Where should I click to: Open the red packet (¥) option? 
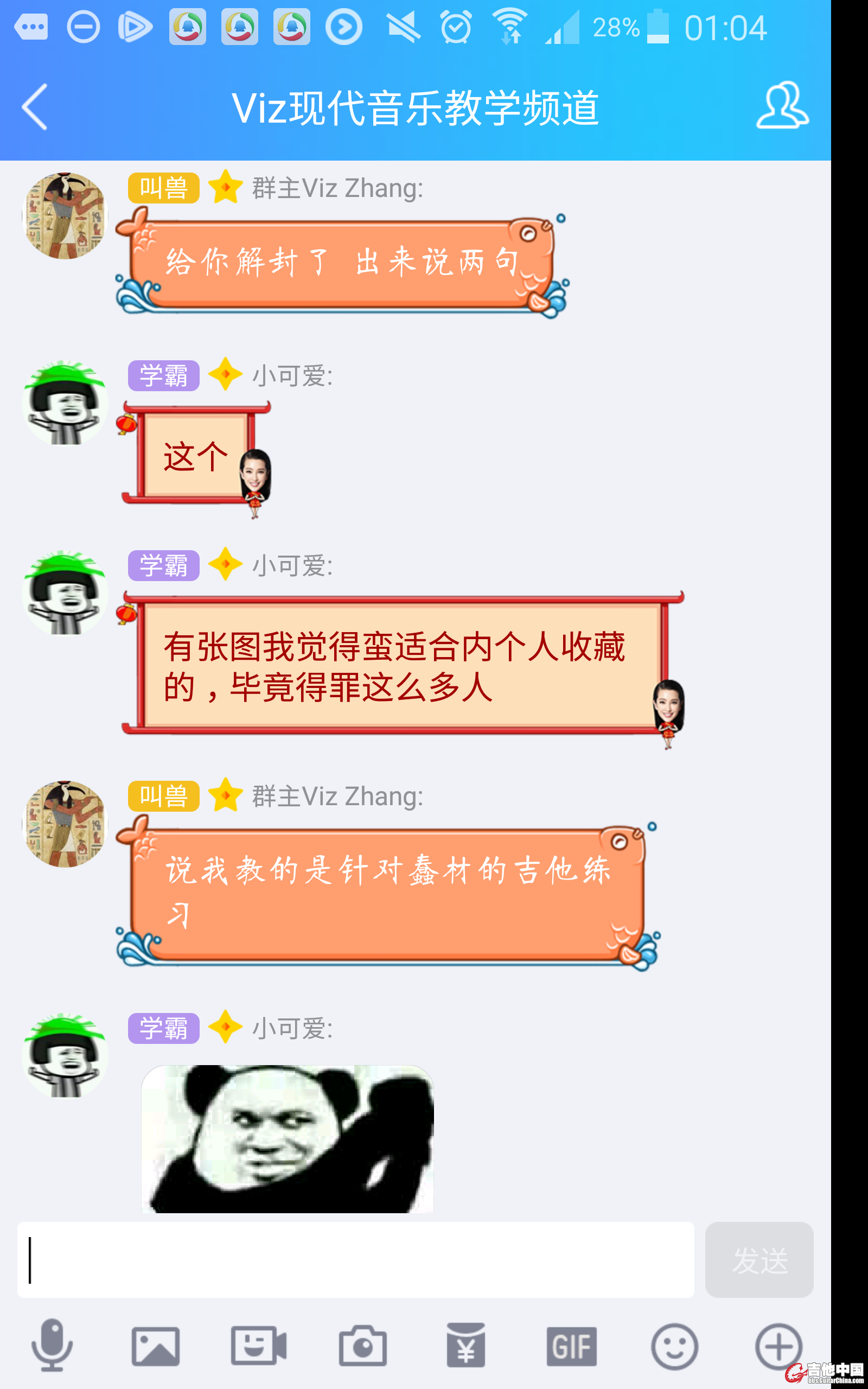click(466, 1346)
